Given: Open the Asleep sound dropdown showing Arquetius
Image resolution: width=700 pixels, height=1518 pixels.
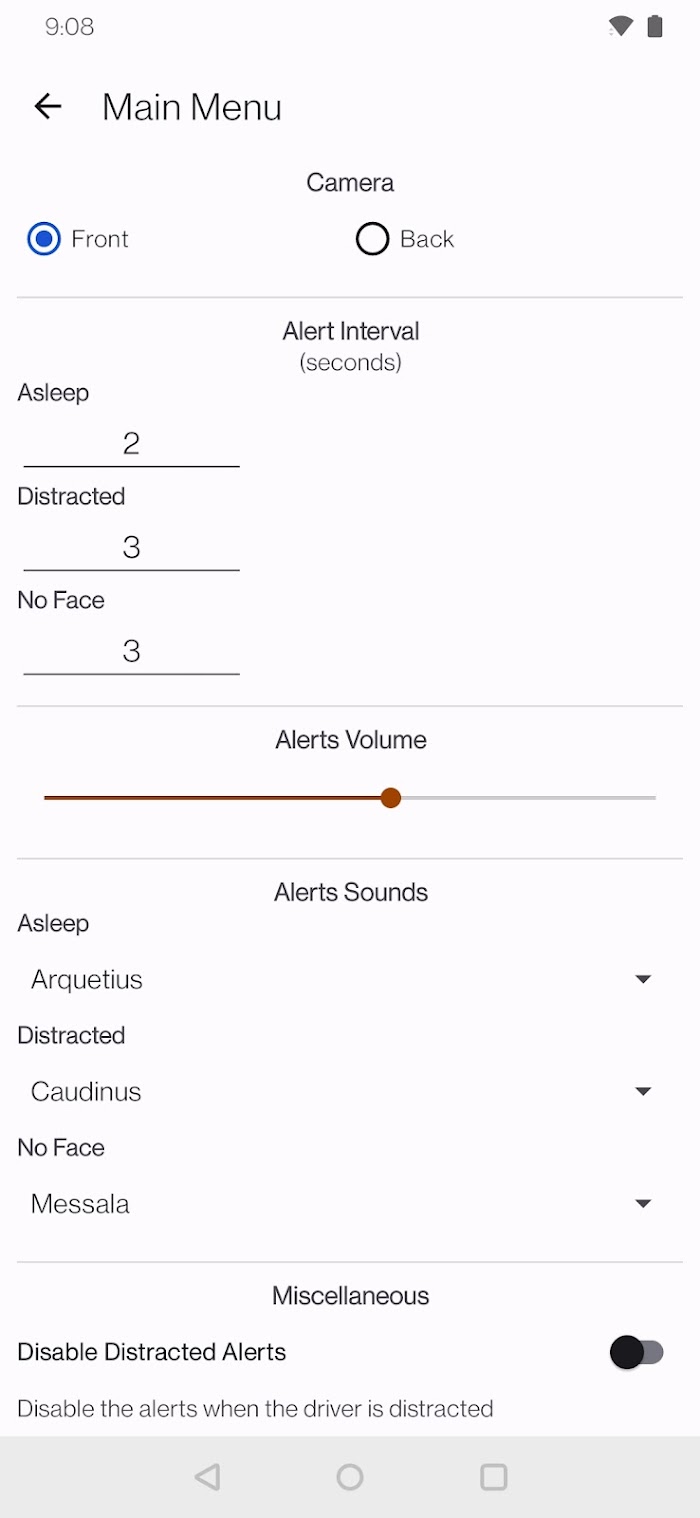Looking at the screenshot, I should coord(341,979).
